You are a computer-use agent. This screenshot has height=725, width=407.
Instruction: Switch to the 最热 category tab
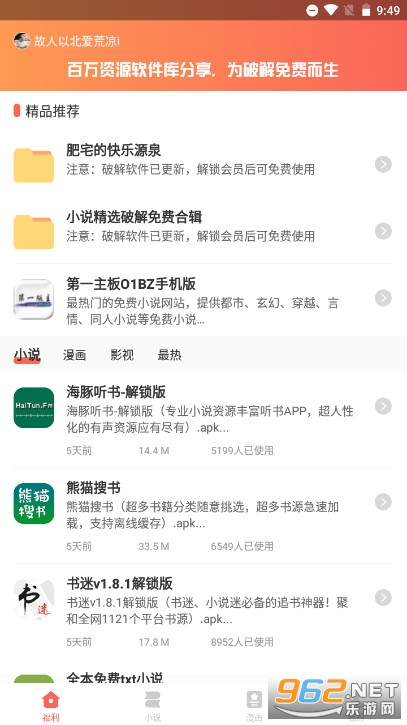169,355
